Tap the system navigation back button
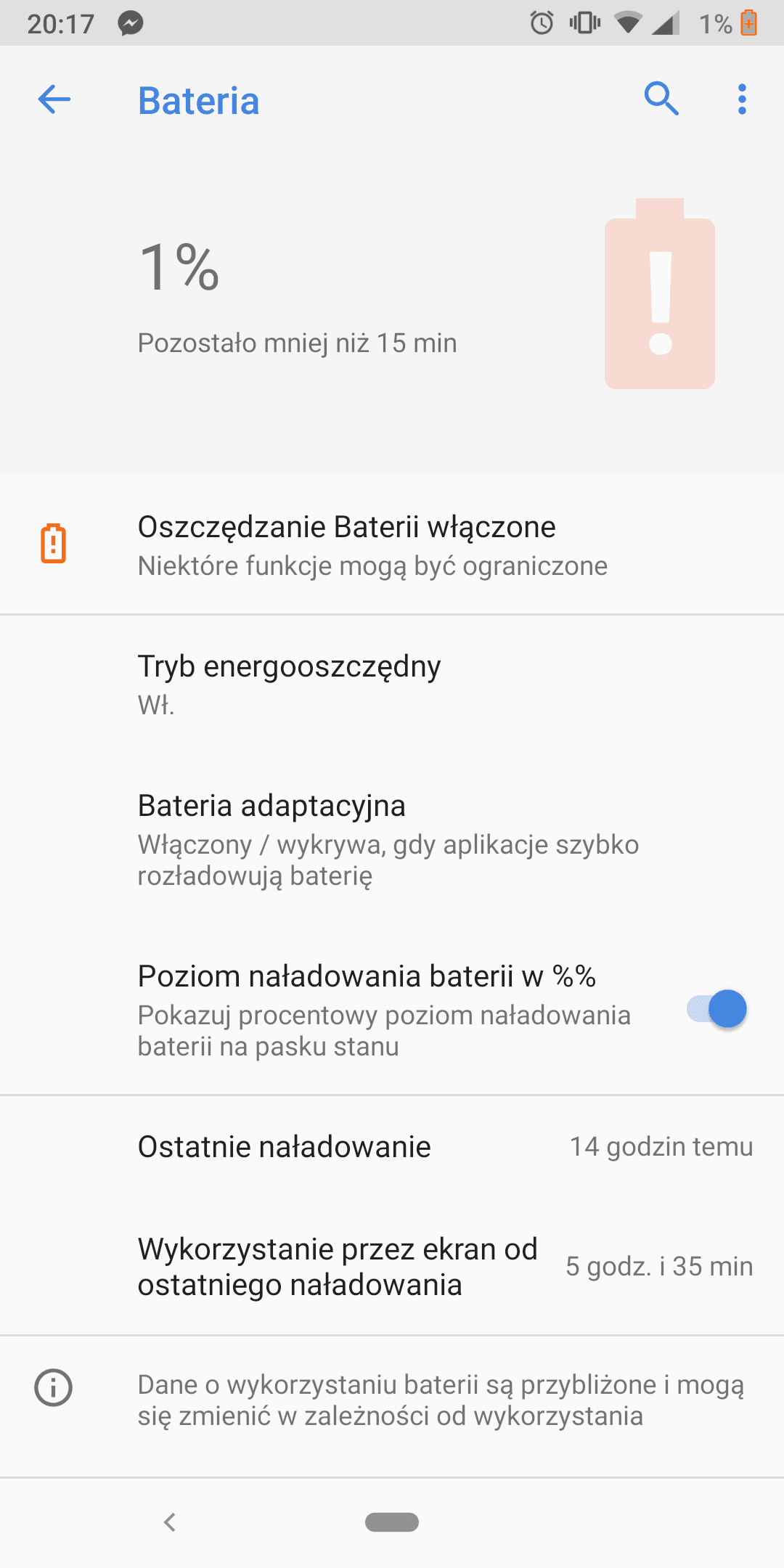This screenshot has height=1568, width=784. 170,1522
